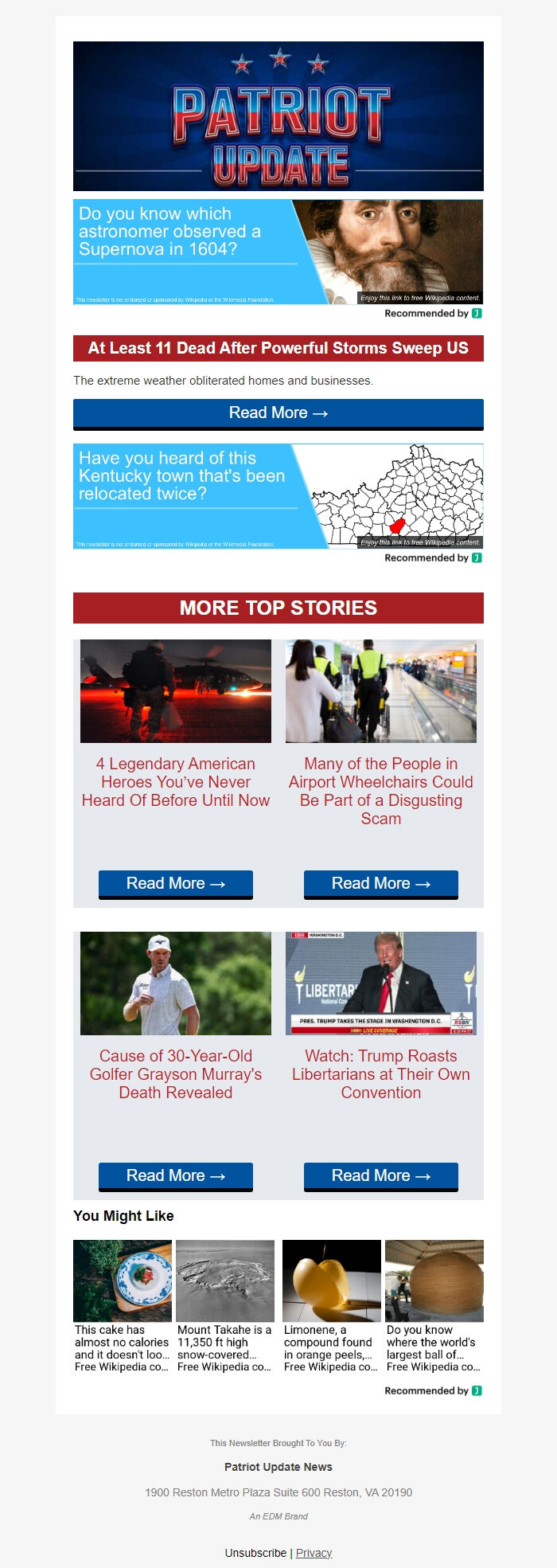Viewport: 557px width, 1568px height.
Task: Open the world's largest ball recommendation
Action: [434, 1306]
